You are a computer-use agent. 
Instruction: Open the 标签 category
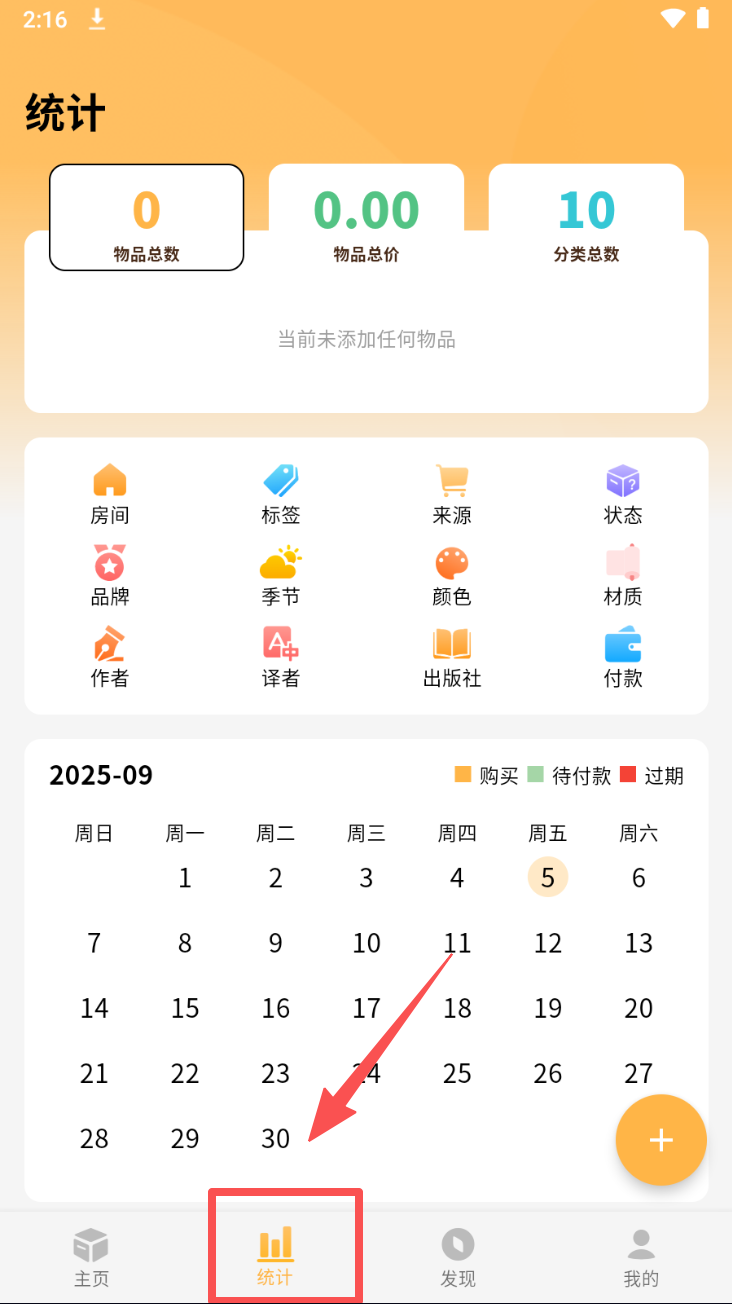281,495
